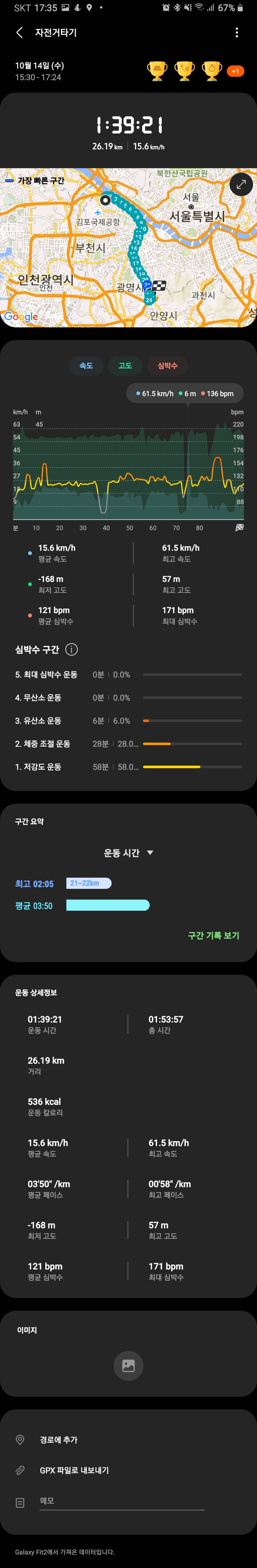Viewport: 257px width, 1568px height.
Task: Go back from the 자전거타기 screen
Action: (19, 33)
